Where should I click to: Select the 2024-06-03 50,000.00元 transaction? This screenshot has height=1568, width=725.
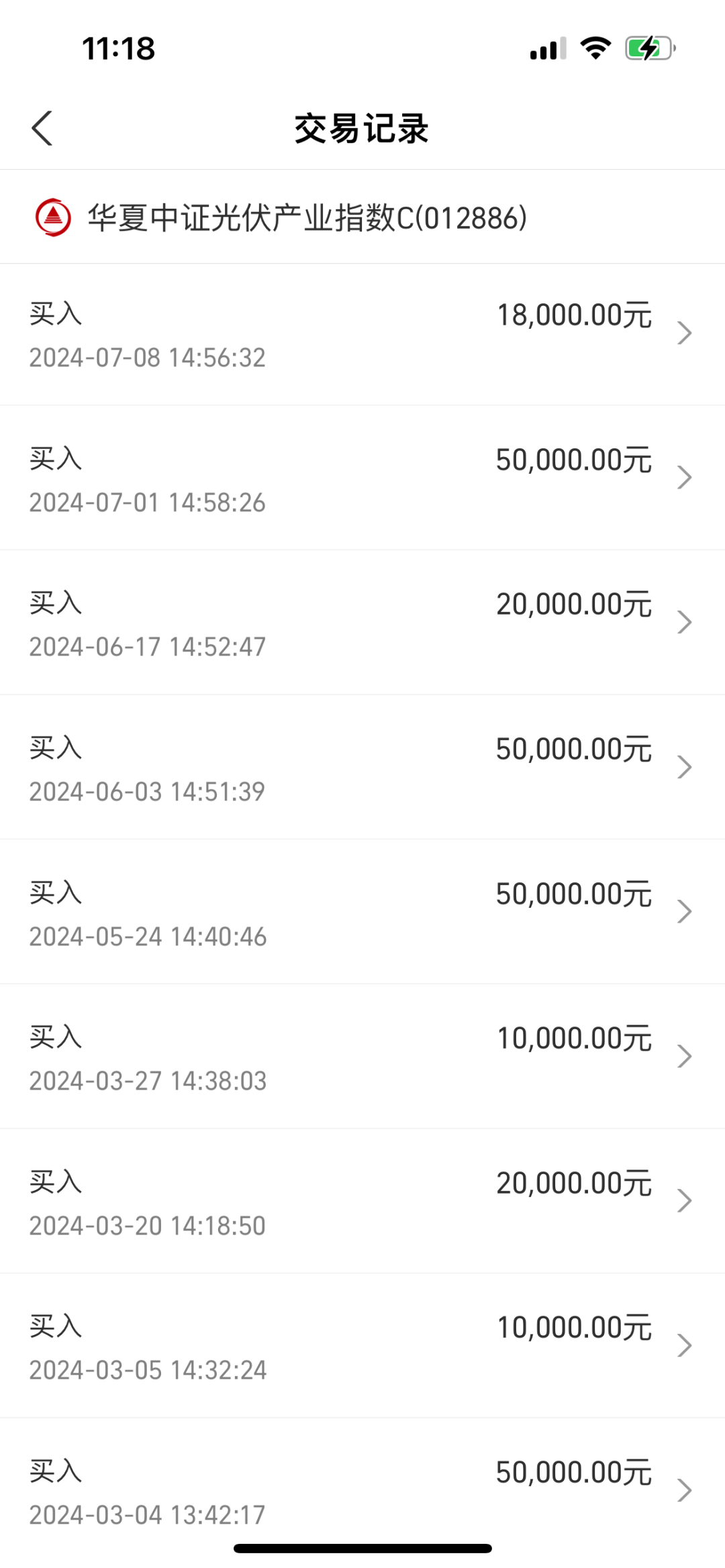pyautogui.click(x=362, y=767)
